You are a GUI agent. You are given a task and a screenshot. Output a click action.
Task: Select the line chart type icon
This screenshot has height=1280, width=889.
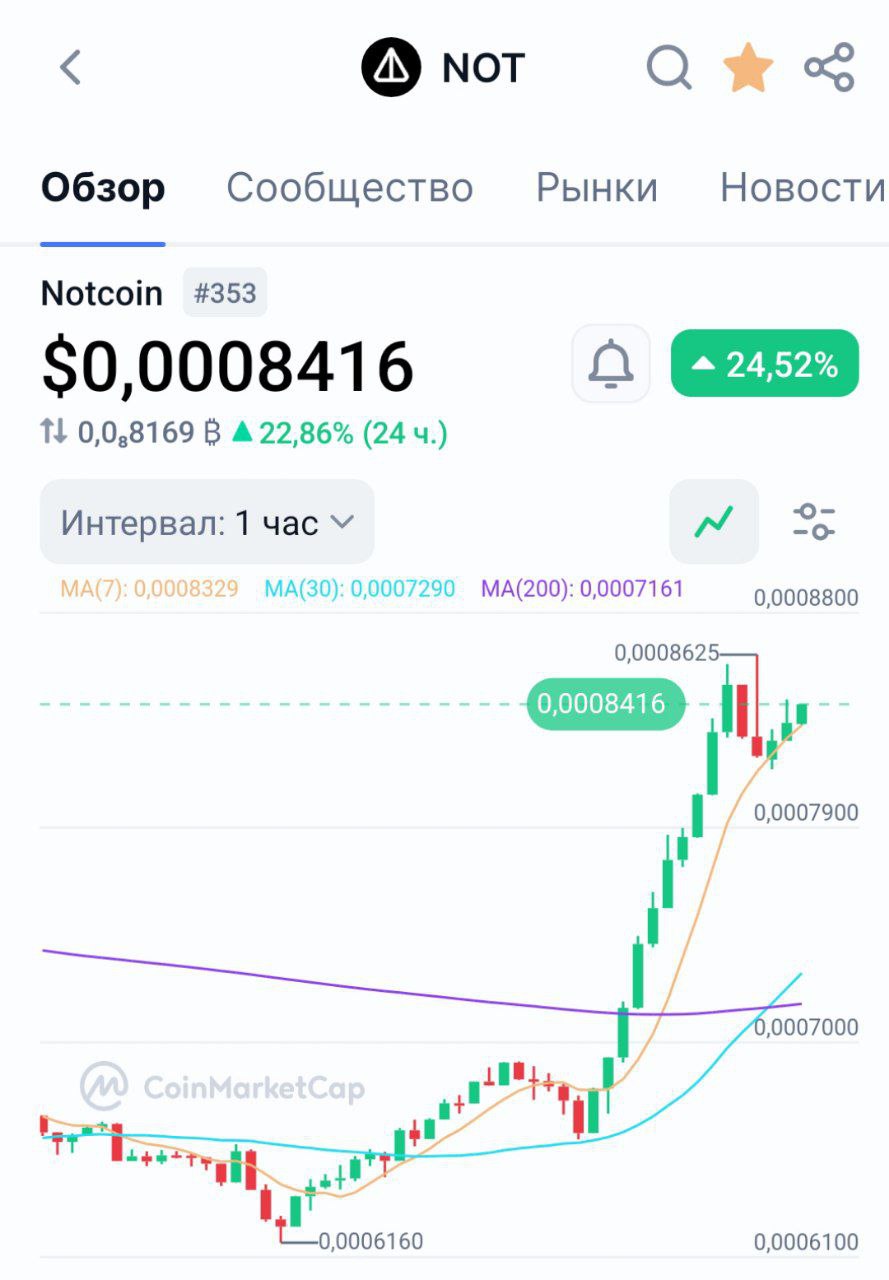tap(712, 520)
